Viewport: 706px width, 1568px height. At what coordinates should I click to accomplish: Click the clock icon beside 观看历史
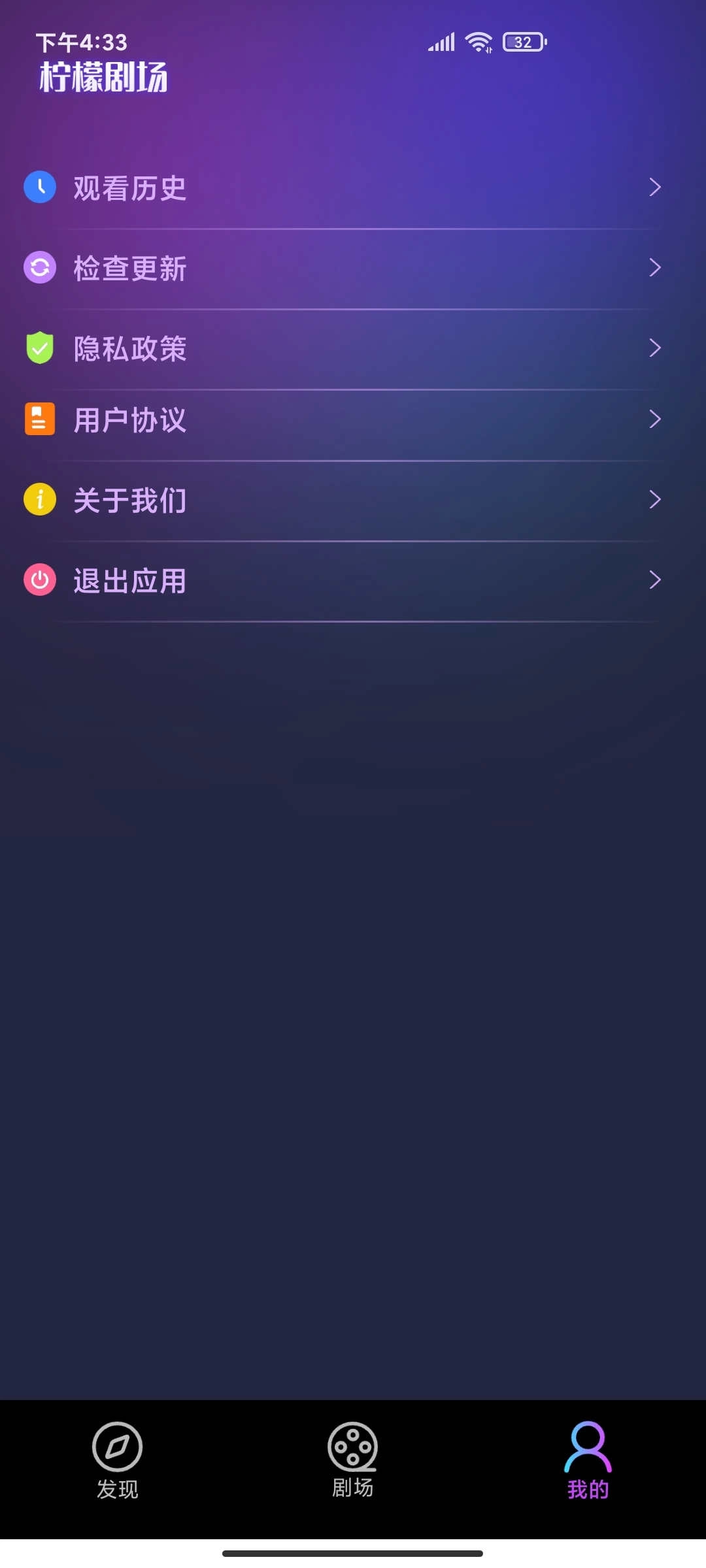[41, 188]
